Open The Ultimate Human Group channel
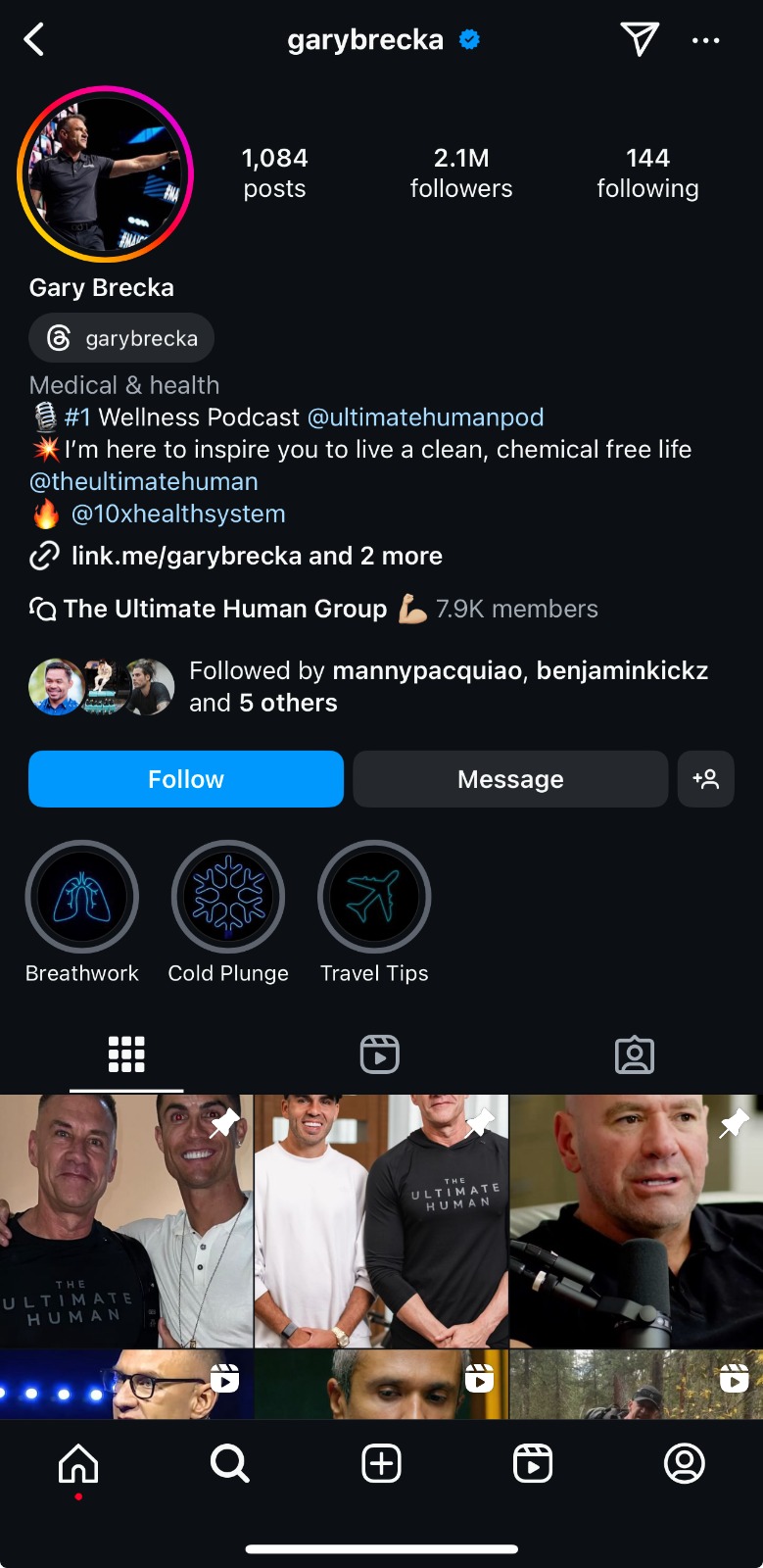The width and height of the screenshot is (763, 1568). (225, 609)
